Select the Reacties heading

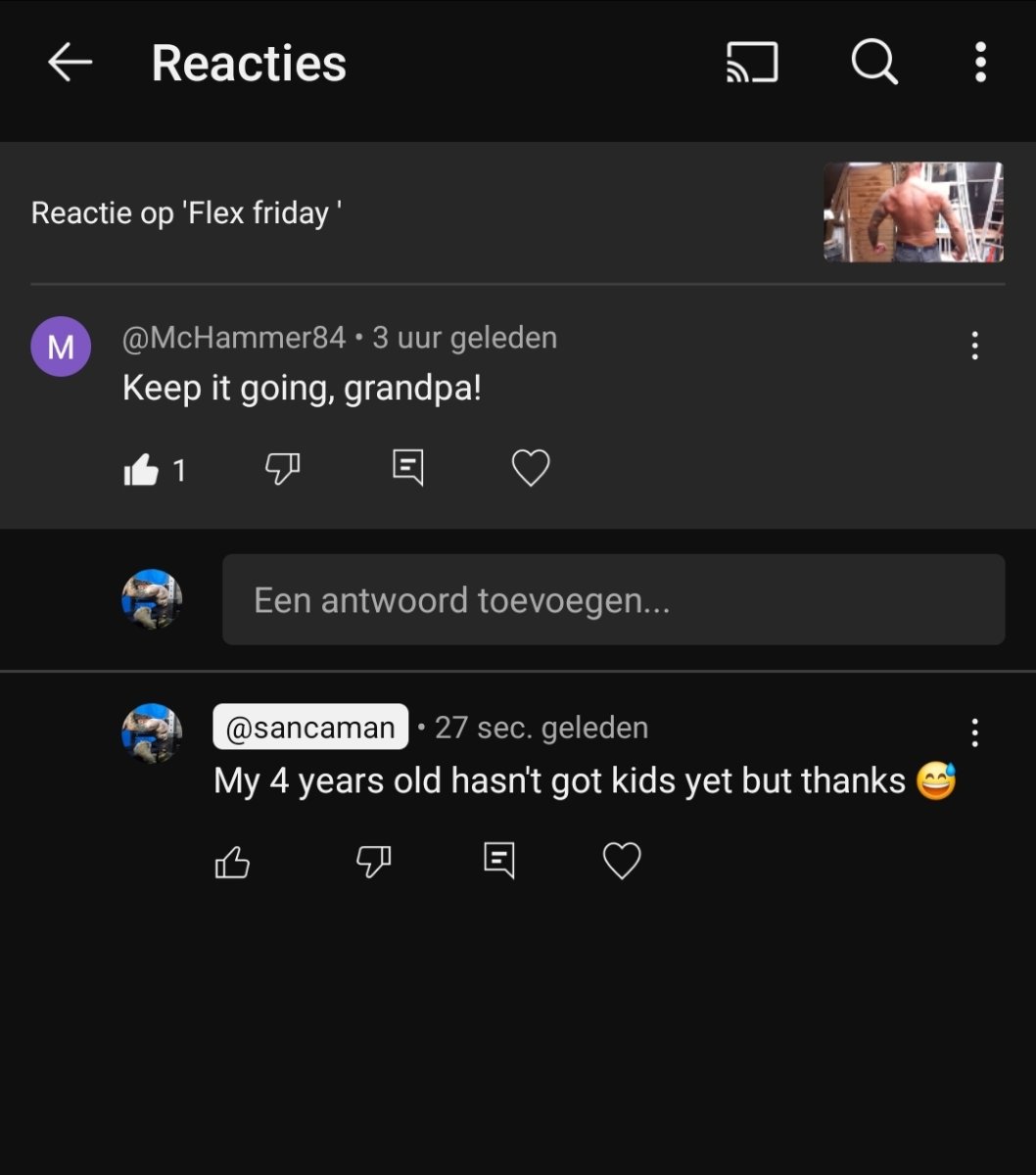coord(248,63)
